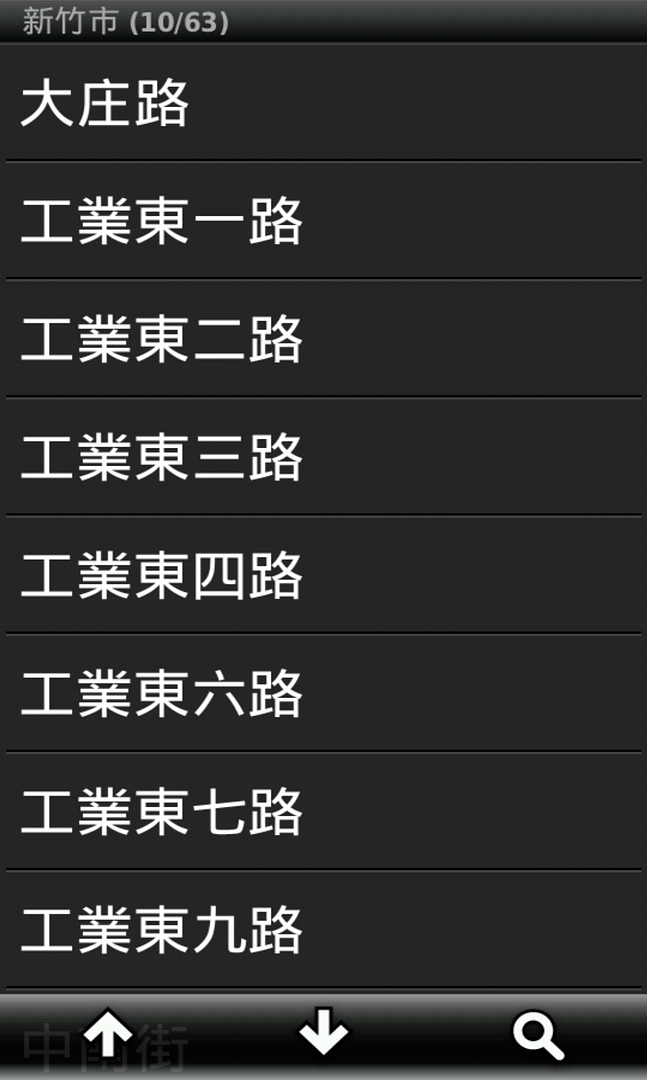Tap the 工業東三路 row

[323, 457]
